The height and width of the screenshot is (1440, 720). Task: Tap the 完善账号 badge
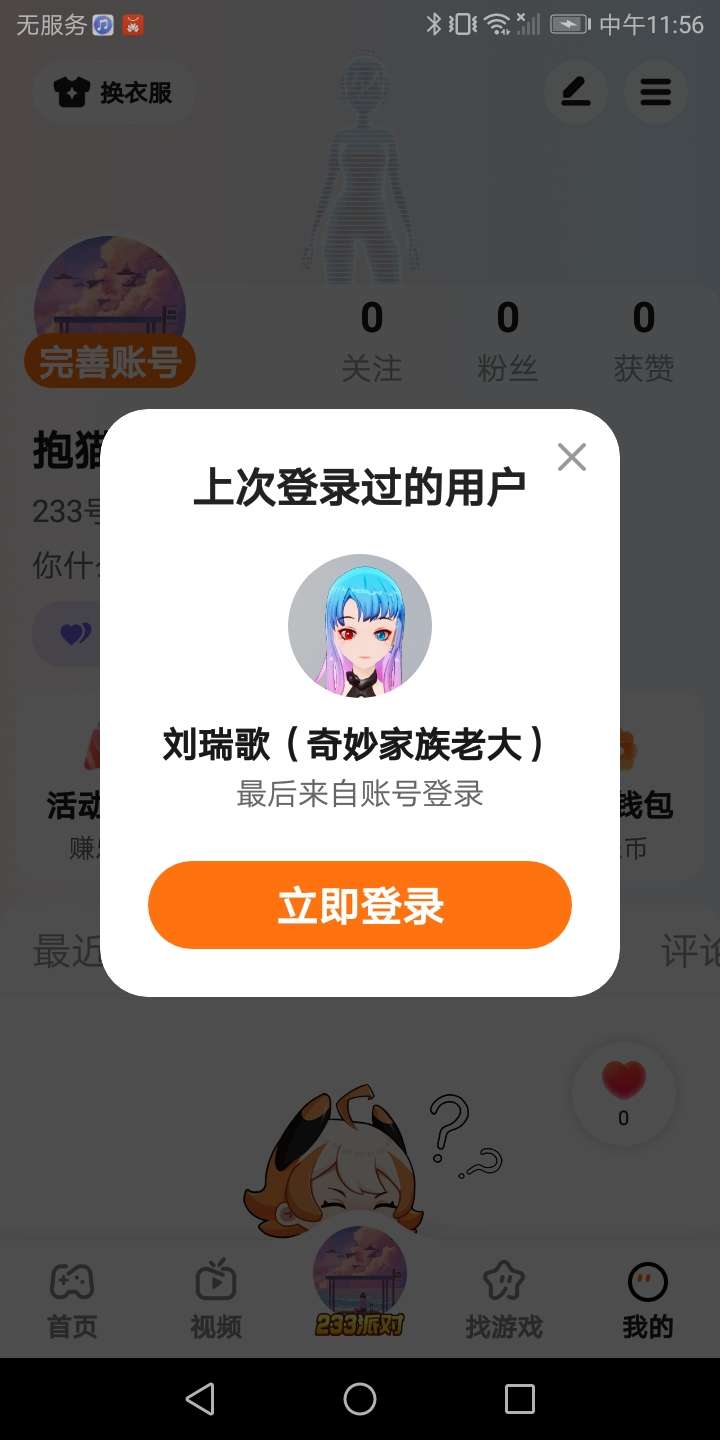[x=110, y=362]
